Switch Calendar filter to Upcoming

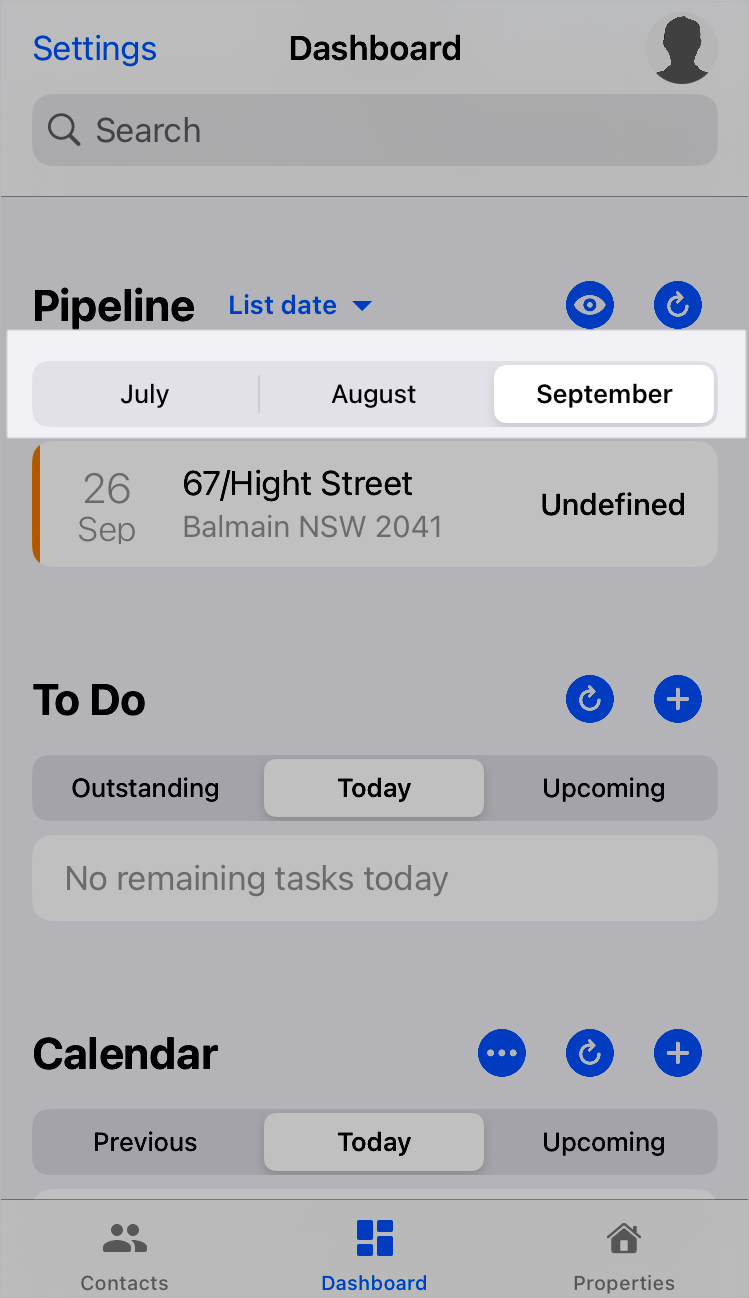[603, 1142]
